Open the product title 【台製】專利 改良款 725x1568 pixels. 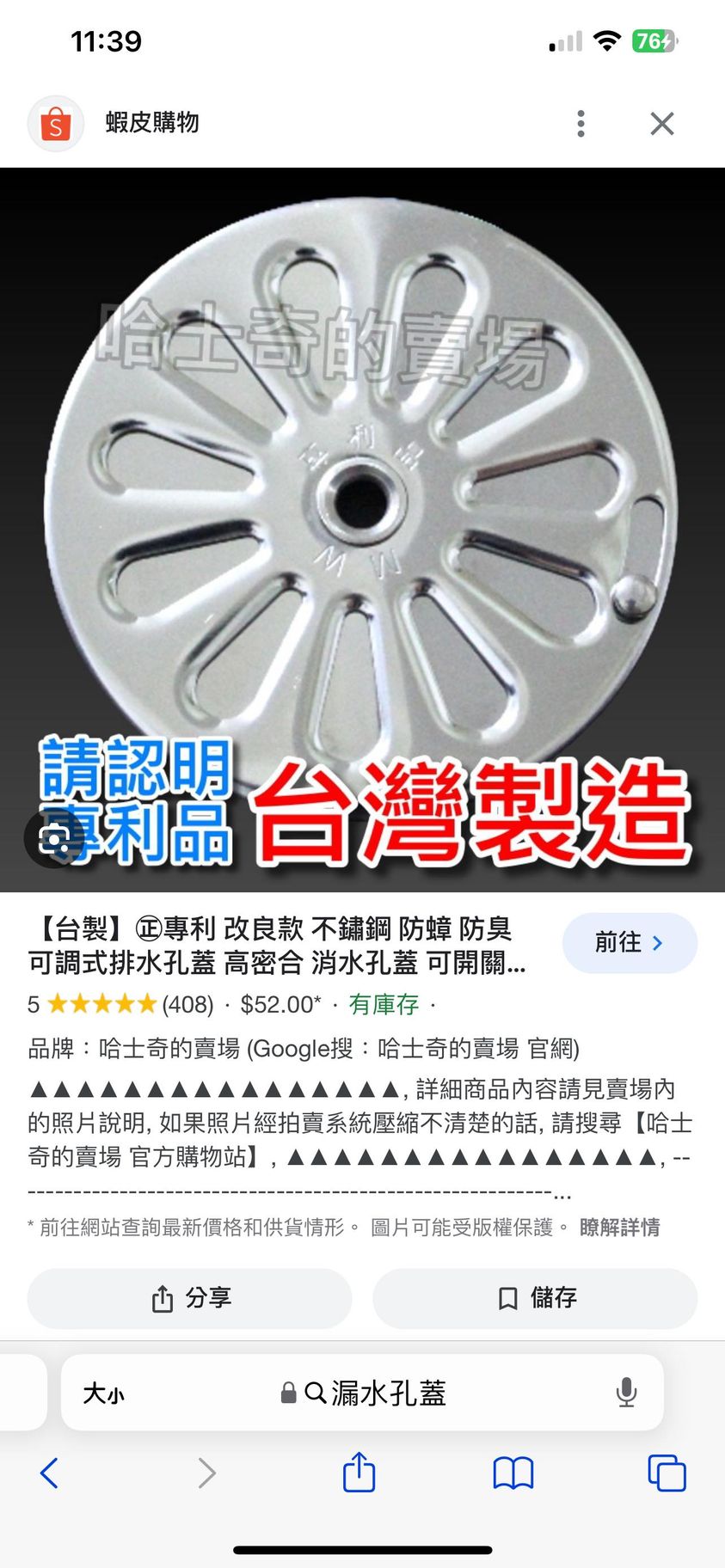click(275, 946)
